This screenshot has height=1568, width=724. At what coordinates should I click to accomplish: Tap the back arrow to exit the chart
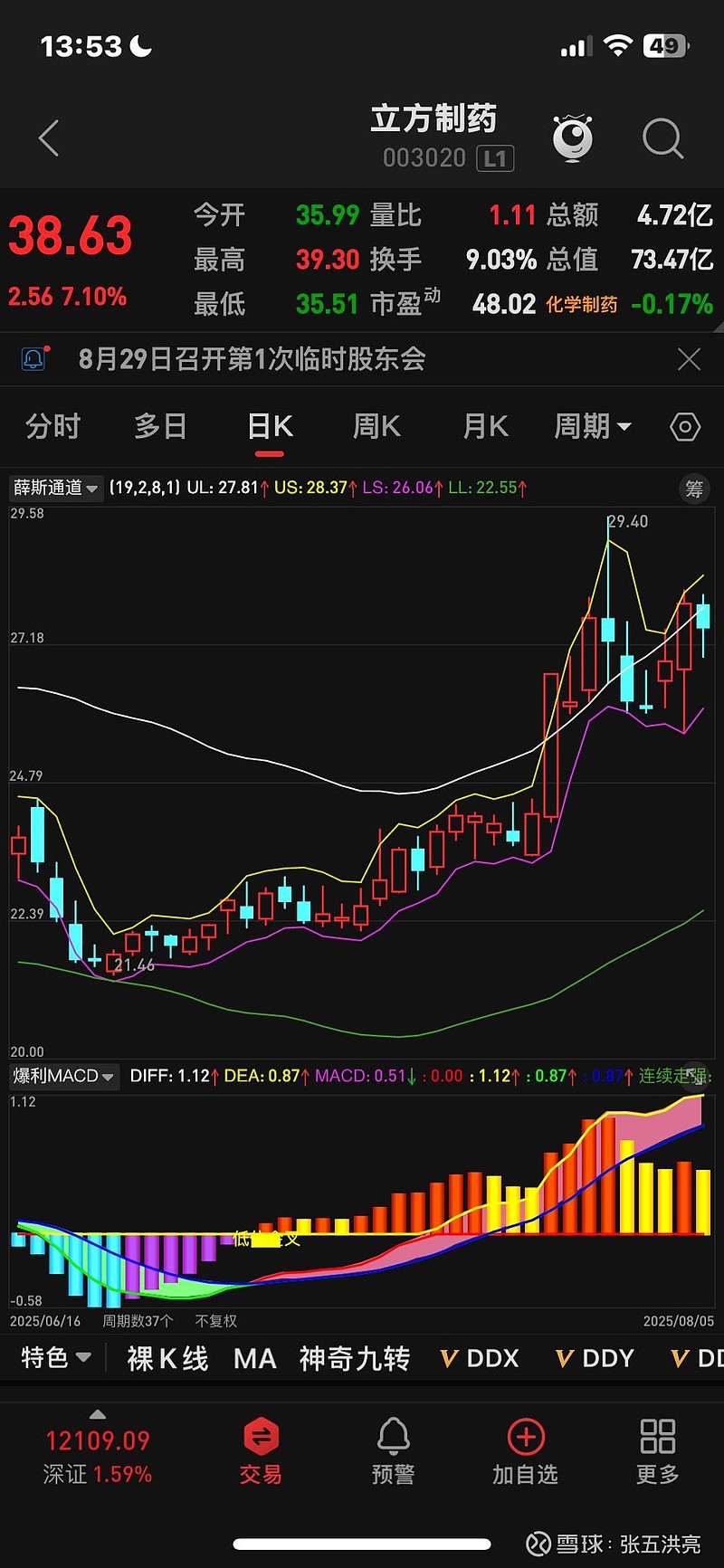pos(48,138)
